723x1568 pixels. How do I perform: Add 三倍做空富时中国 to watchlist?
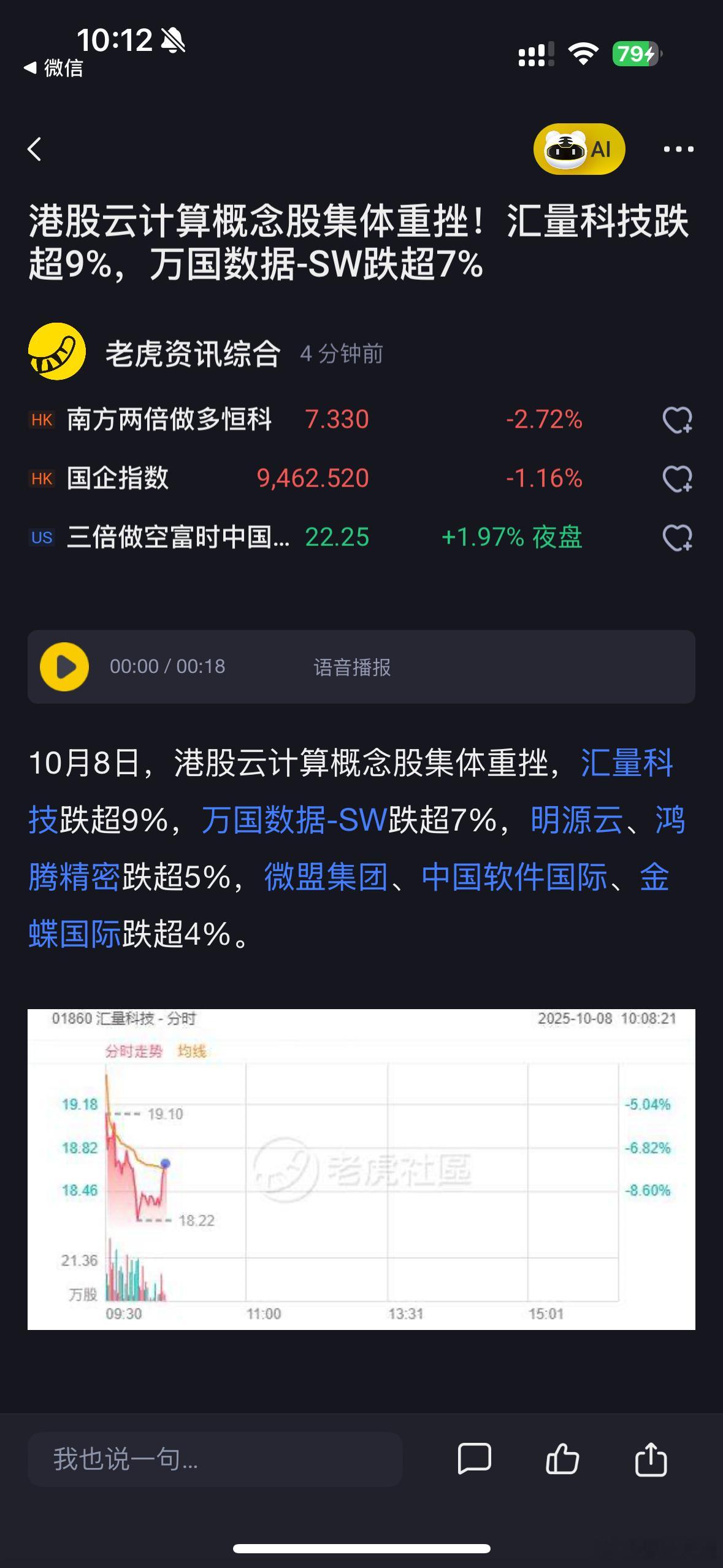(677, 538)
